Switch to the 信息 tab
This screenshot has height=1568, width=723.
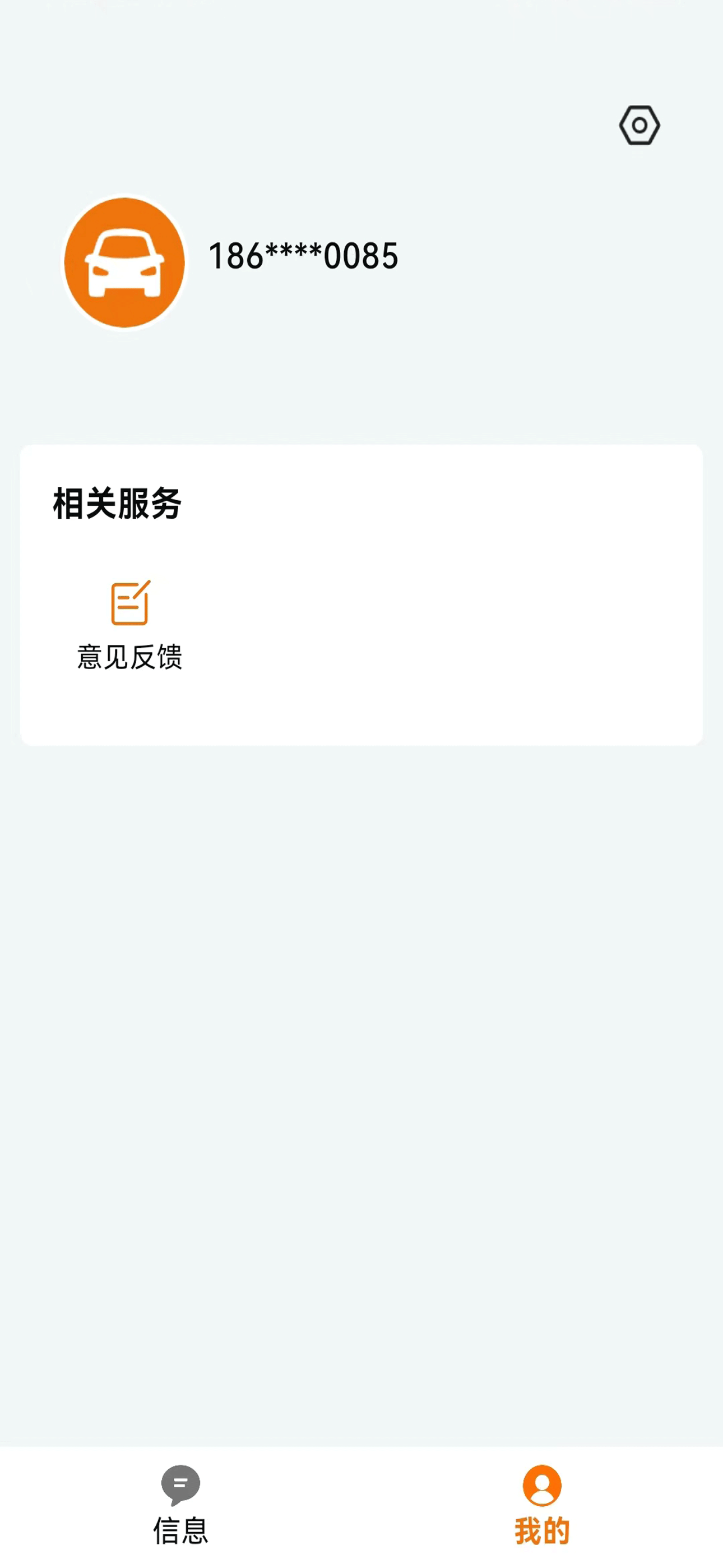point(180,1505)
